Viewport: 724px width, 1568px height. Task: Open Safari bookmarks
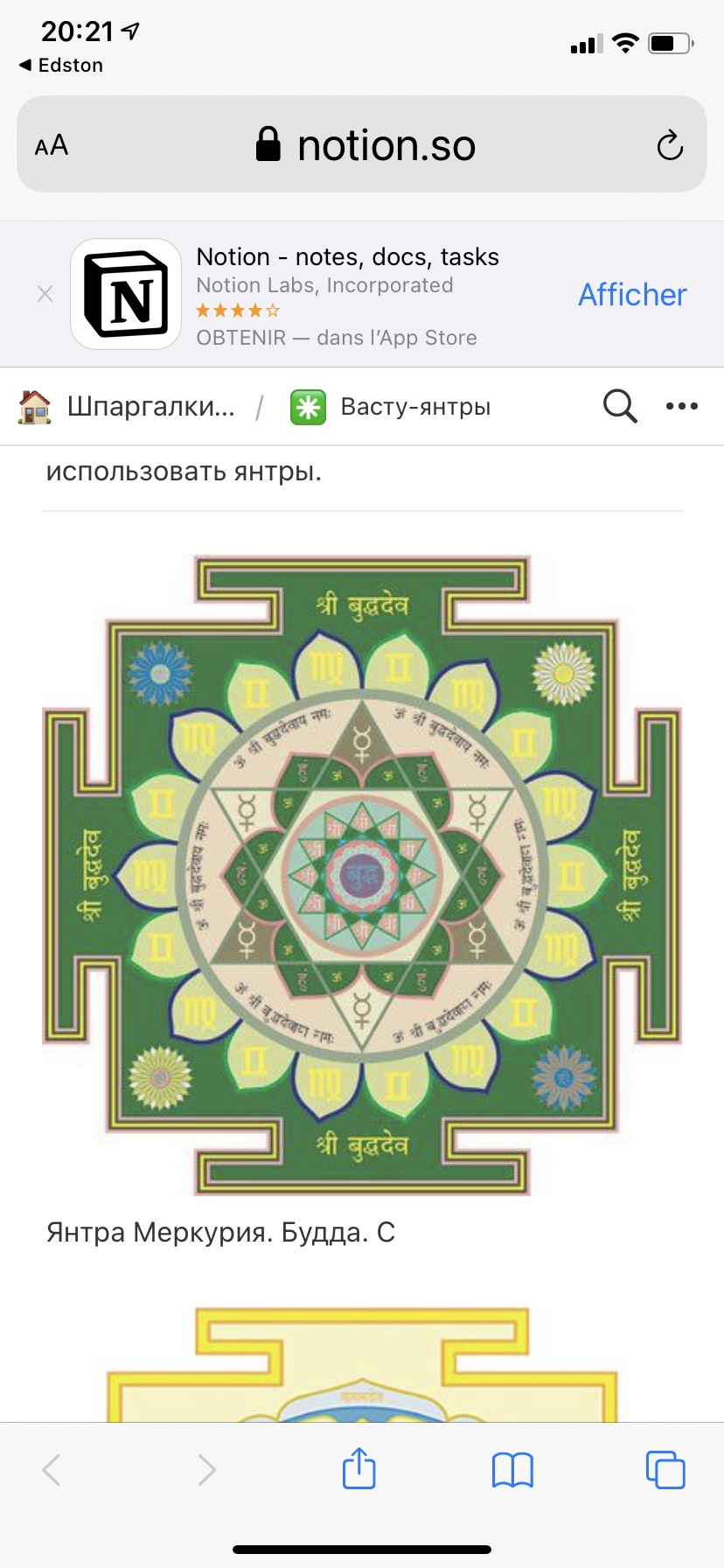(x=512, y=1470)
